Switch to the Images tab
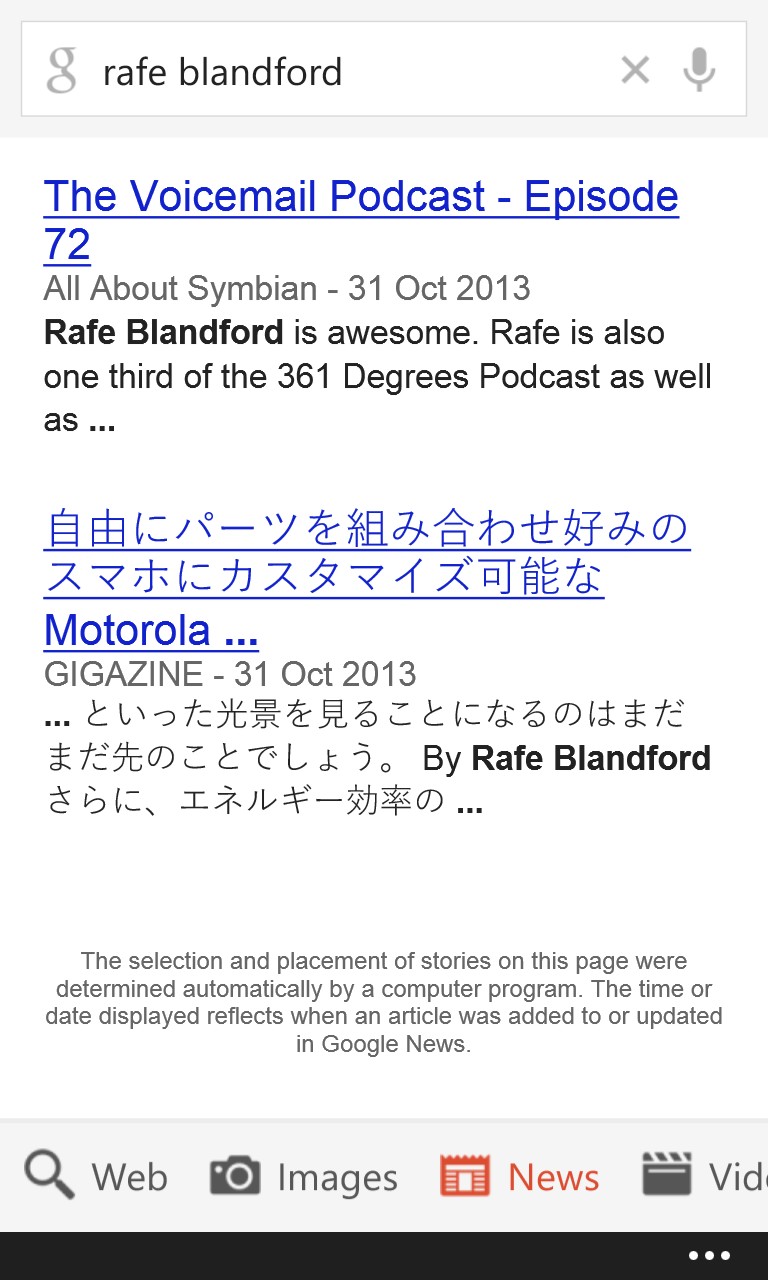Screen dimensions: 768x1280 (304, 1176)
